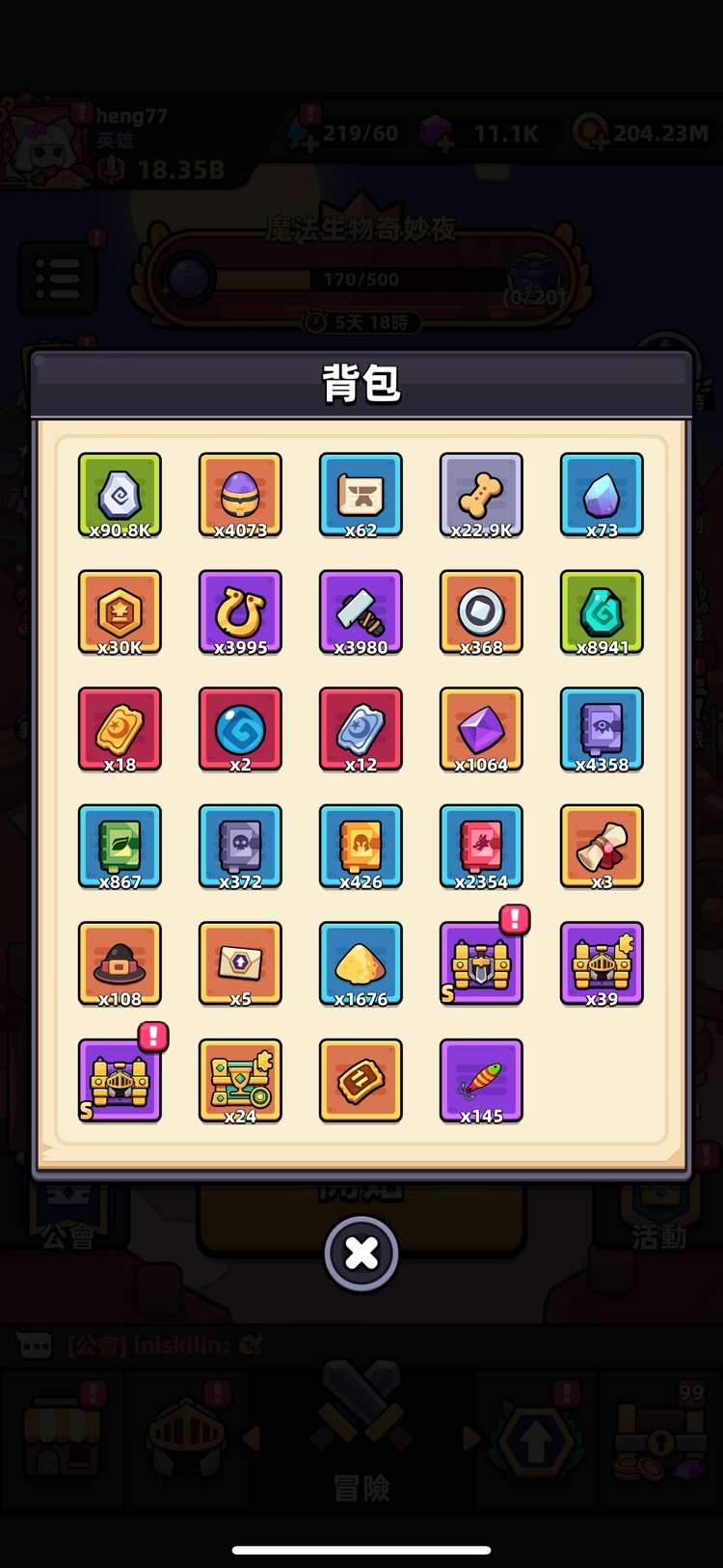Select the anvil scroll item x62
Image resolution: width=723 pixels, height=1568 pixels.
361,495
